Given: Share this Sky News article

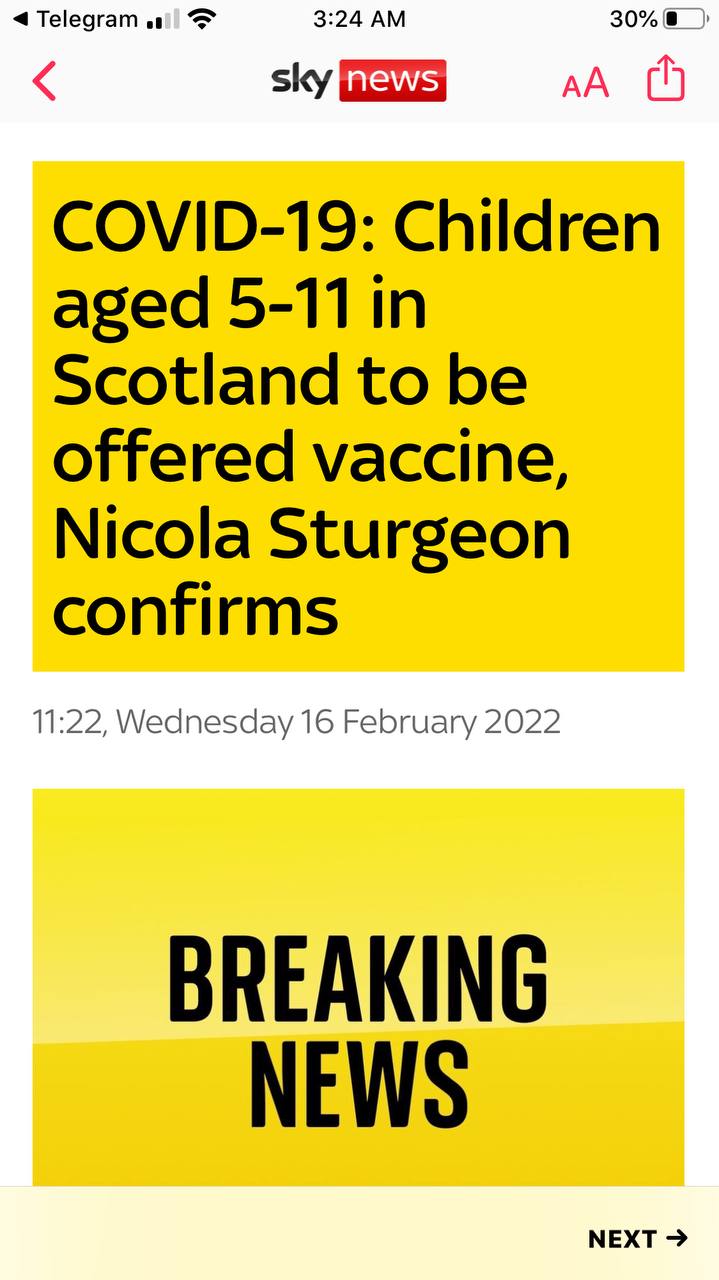Looking at the screenshot, I should coord(666,77).
